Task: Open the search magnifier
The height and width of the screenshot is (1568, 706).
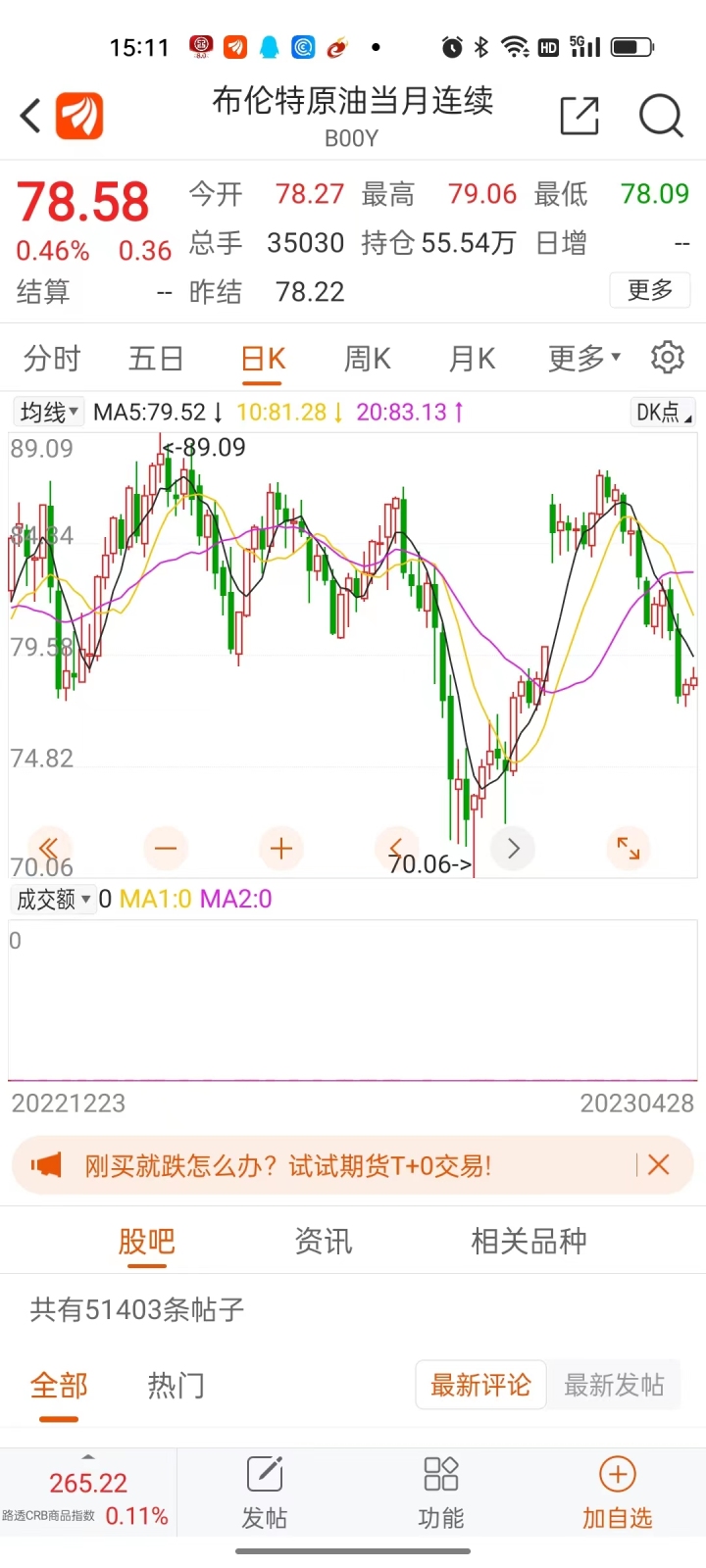Action: 661,116
